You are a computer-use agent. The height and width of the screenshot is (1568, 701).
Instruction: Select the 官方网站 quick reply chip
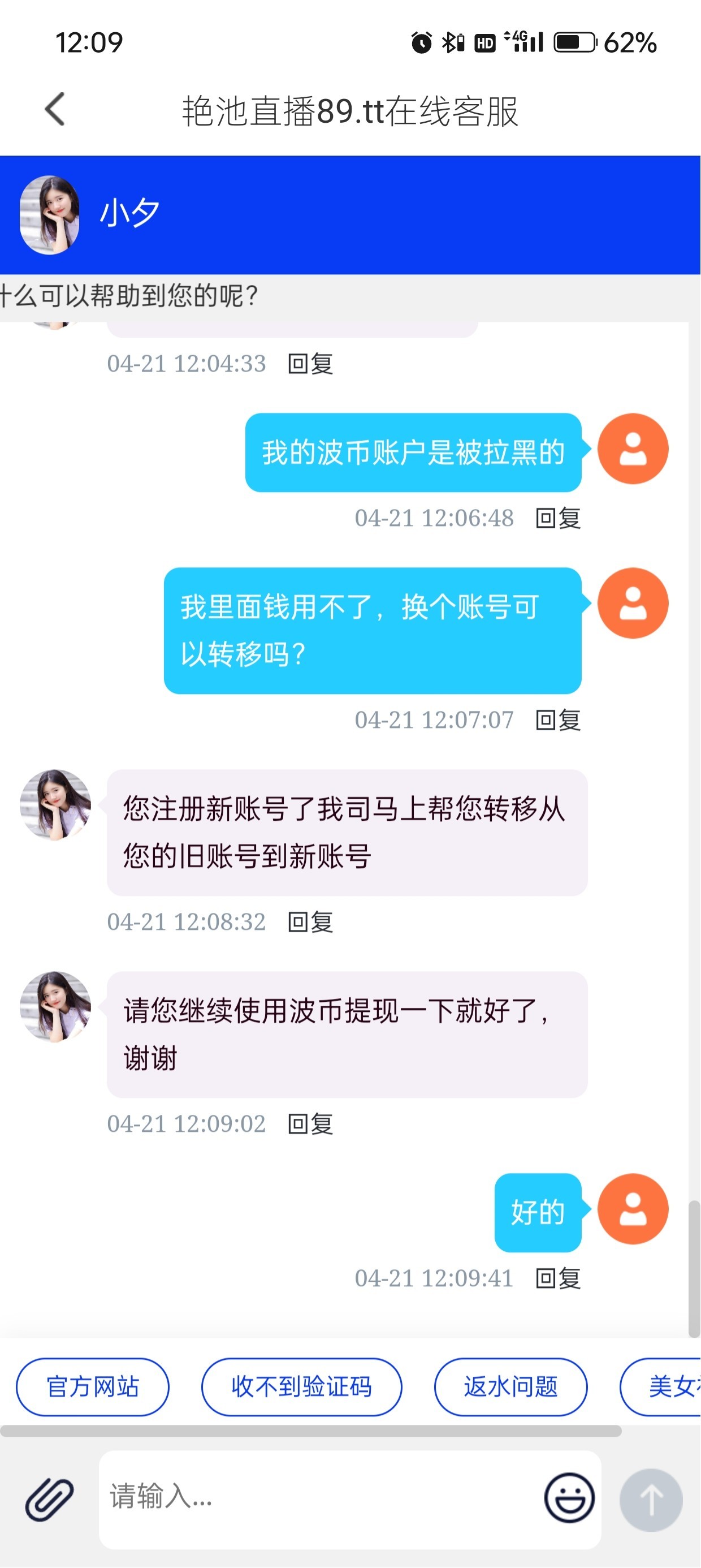point(93,1387)
